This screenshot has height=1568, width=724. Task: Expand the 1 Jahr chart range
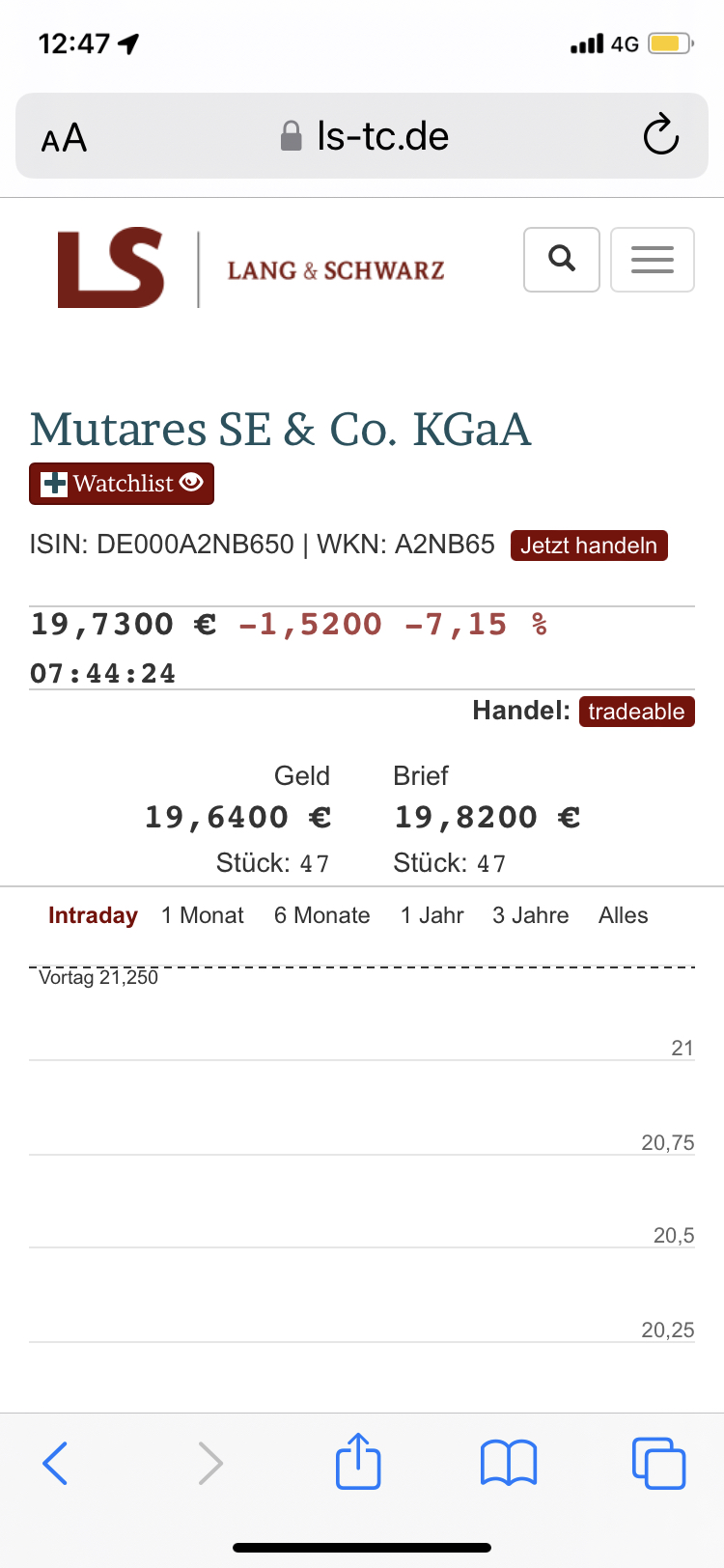(x=432, y=915)
